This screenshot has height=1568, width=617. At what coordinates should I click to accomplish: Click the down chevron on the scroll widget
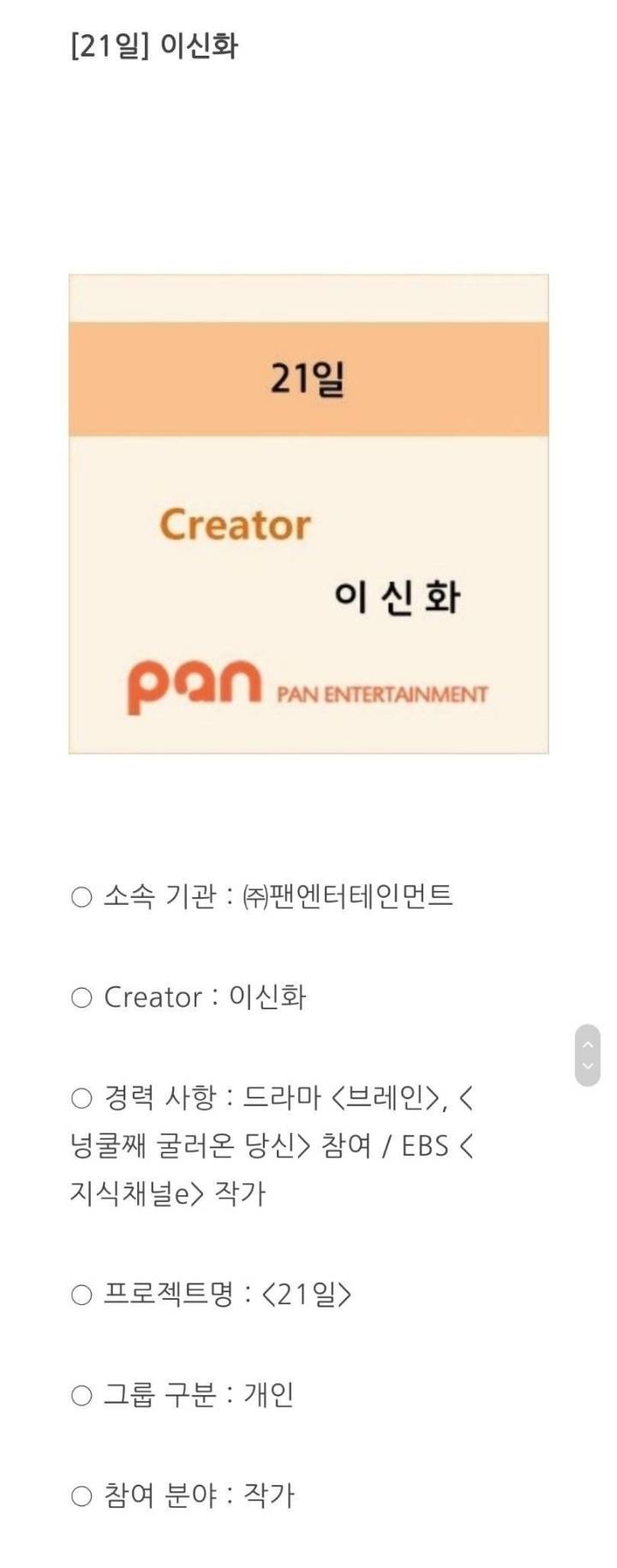point(588,1067)
